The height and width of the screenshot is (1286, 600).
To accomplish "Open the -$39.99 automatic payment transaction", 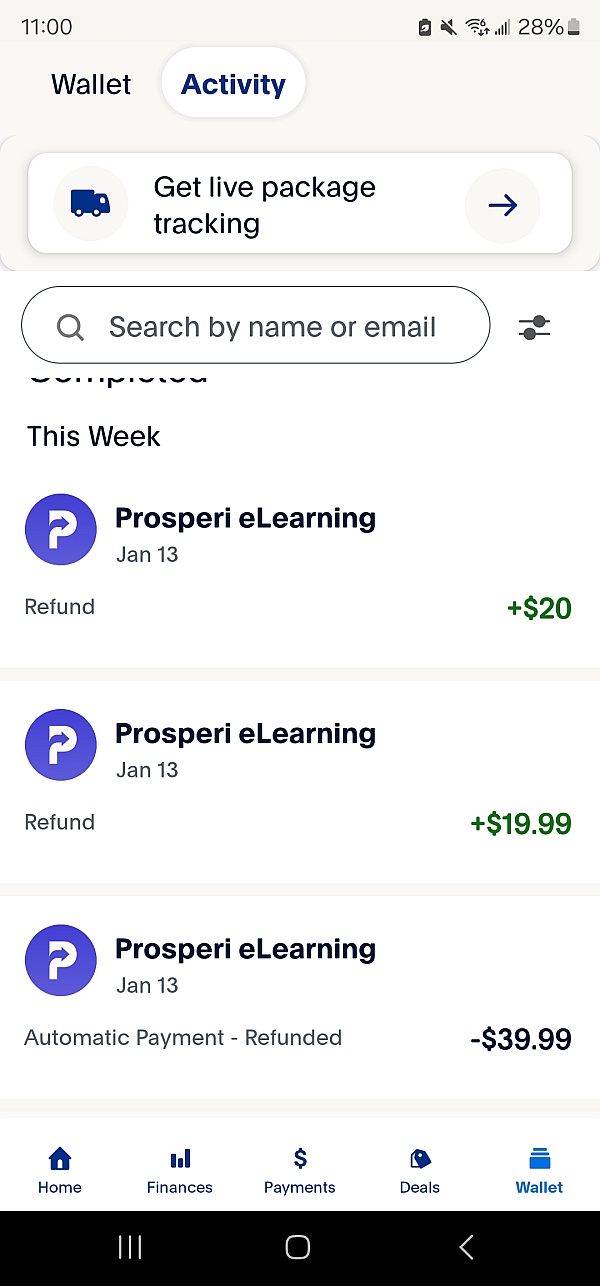I will click(298, 994).
